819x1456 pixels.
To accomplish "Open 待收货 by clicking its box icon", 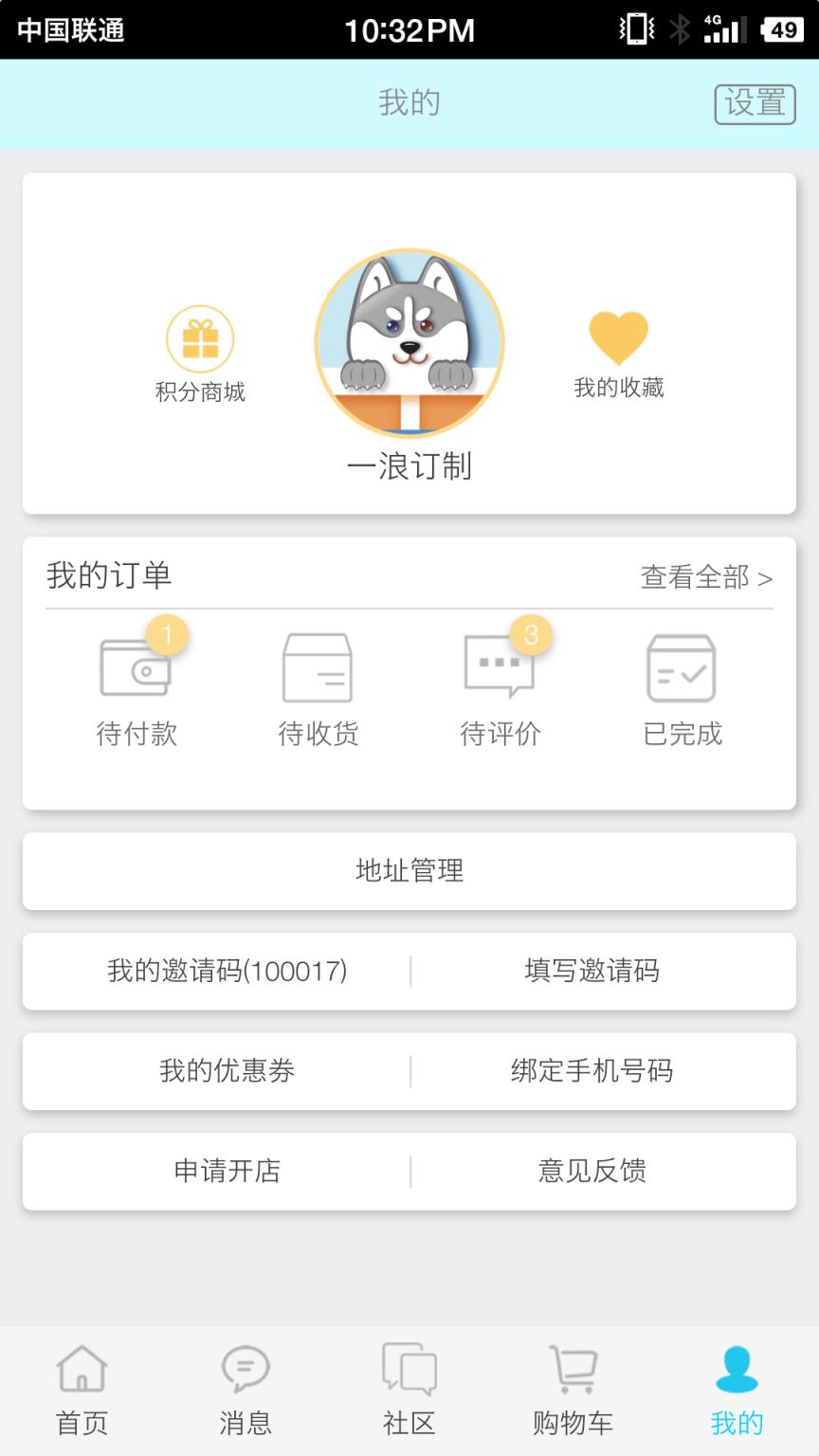I will pos(318,669).
